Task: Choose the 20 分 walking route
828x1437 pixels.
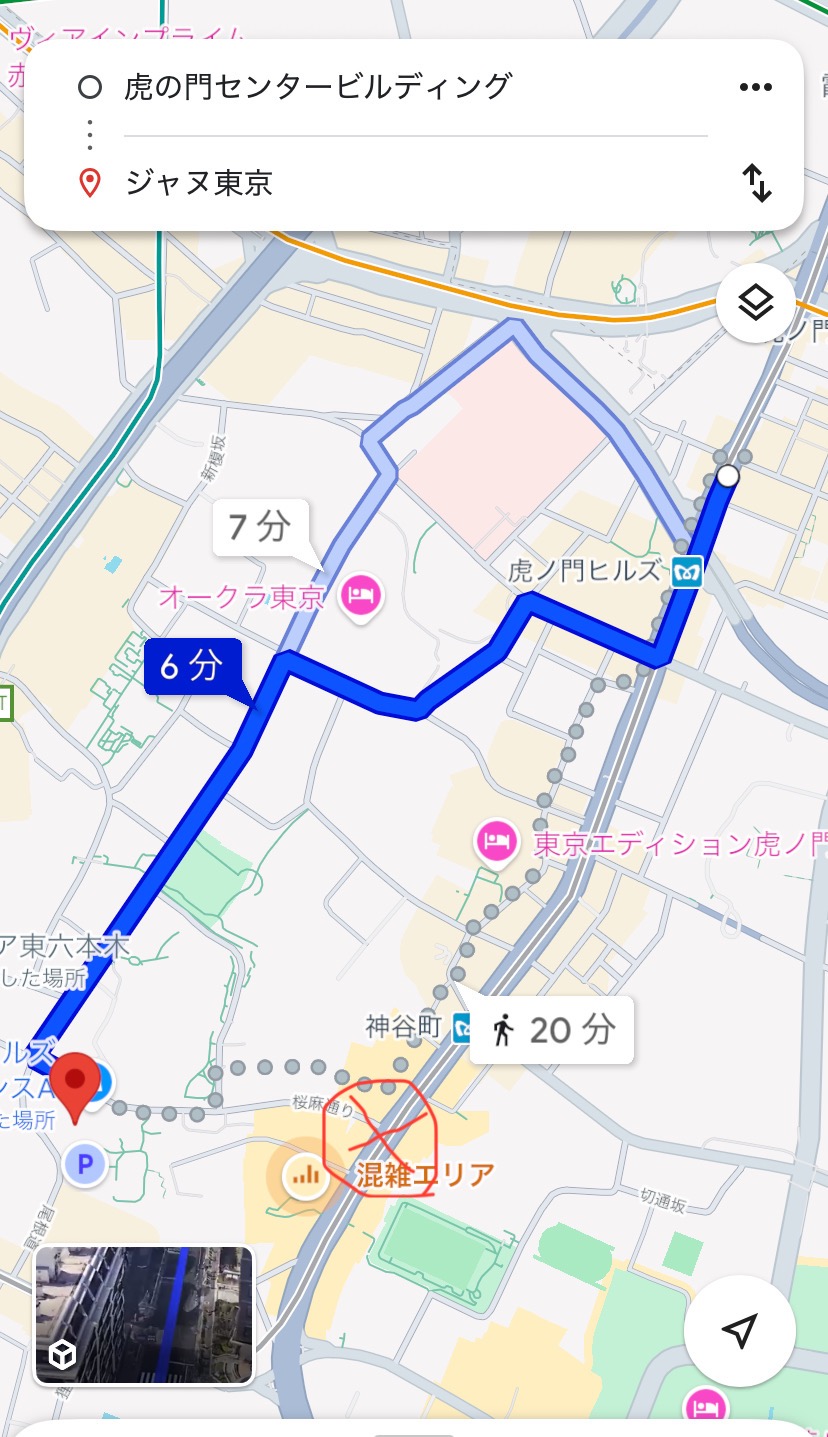Action: 552,1029
